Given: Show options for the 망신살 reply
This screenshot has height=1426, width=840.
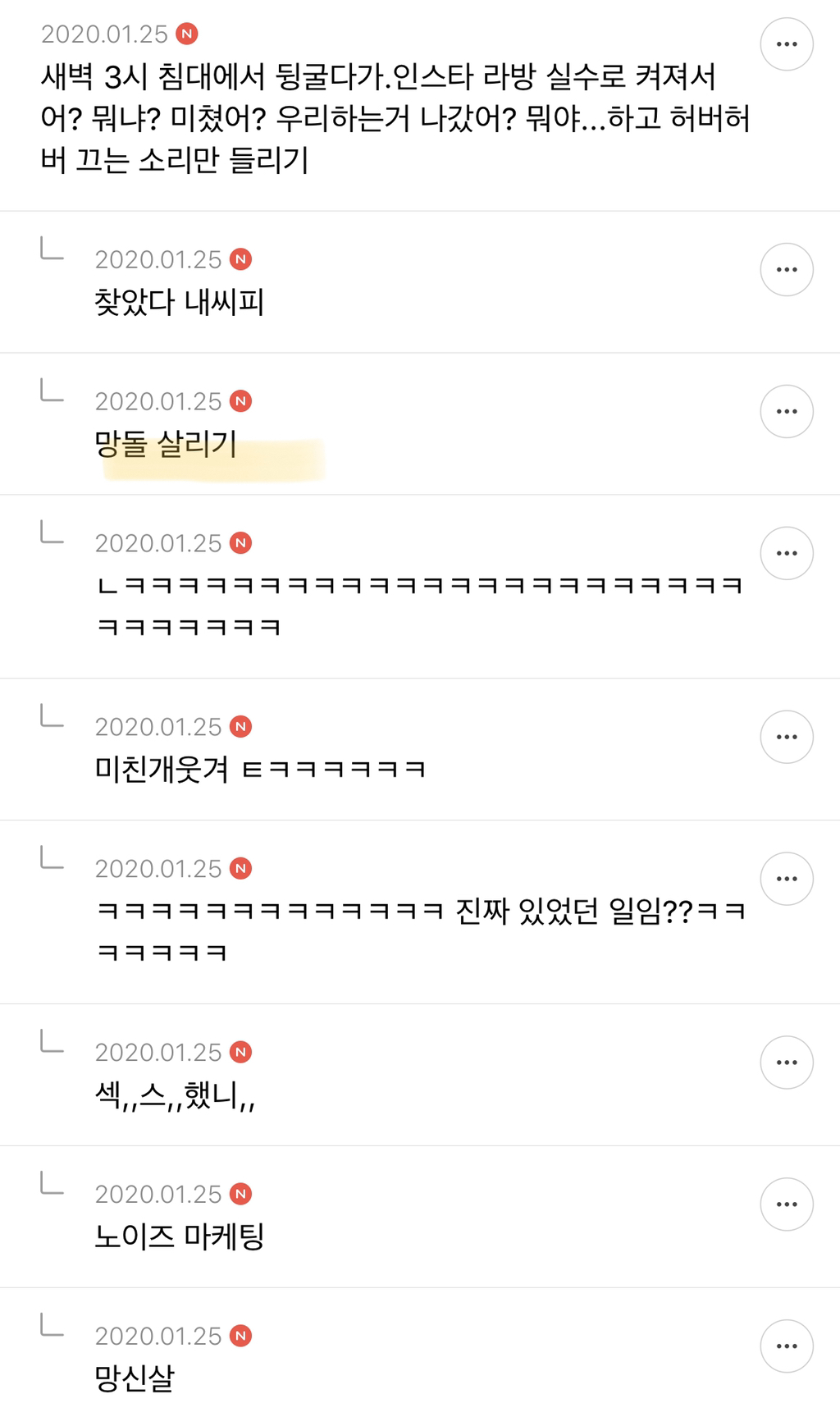Looking at the screenshot, I should tap(786, 1346).
